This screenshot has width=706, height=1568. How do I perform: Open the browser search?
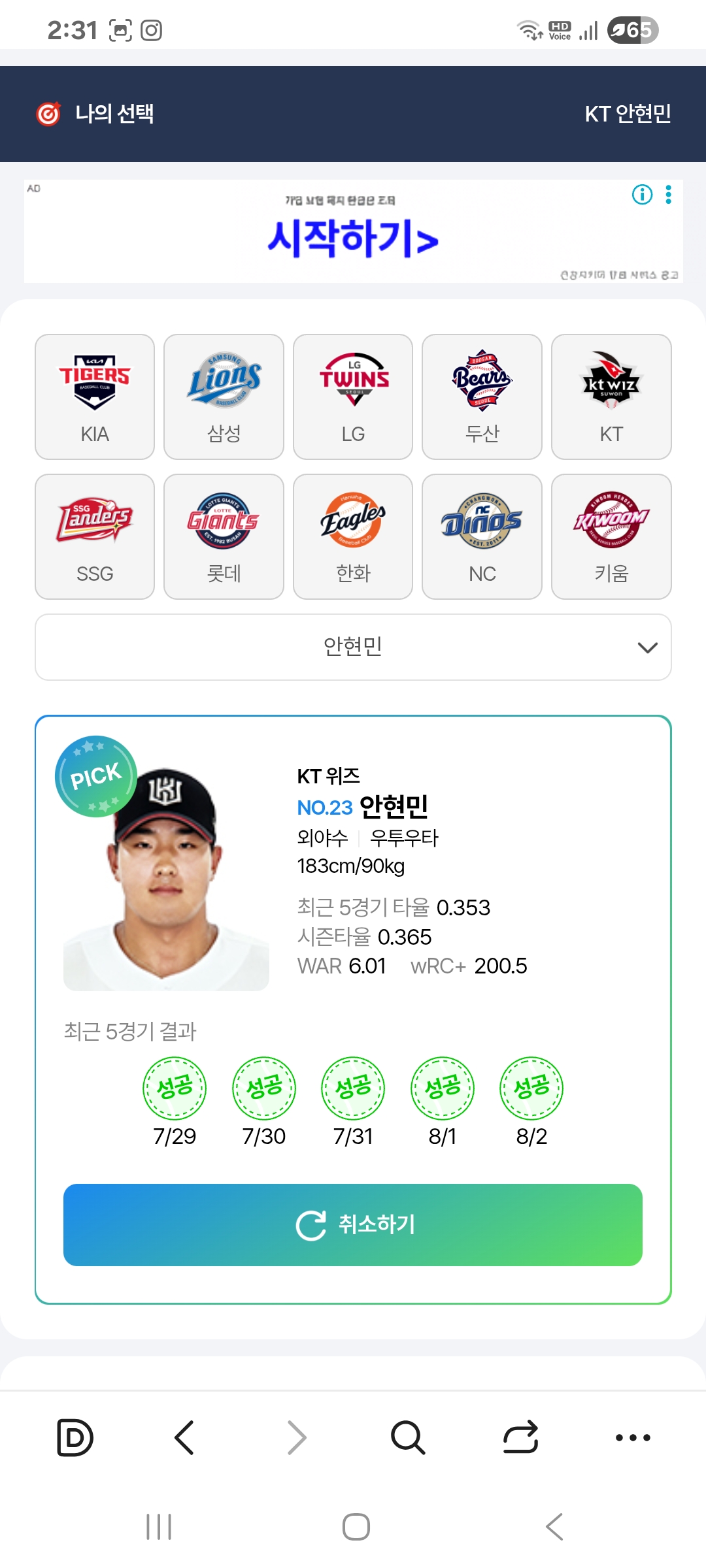point(408,1437)
